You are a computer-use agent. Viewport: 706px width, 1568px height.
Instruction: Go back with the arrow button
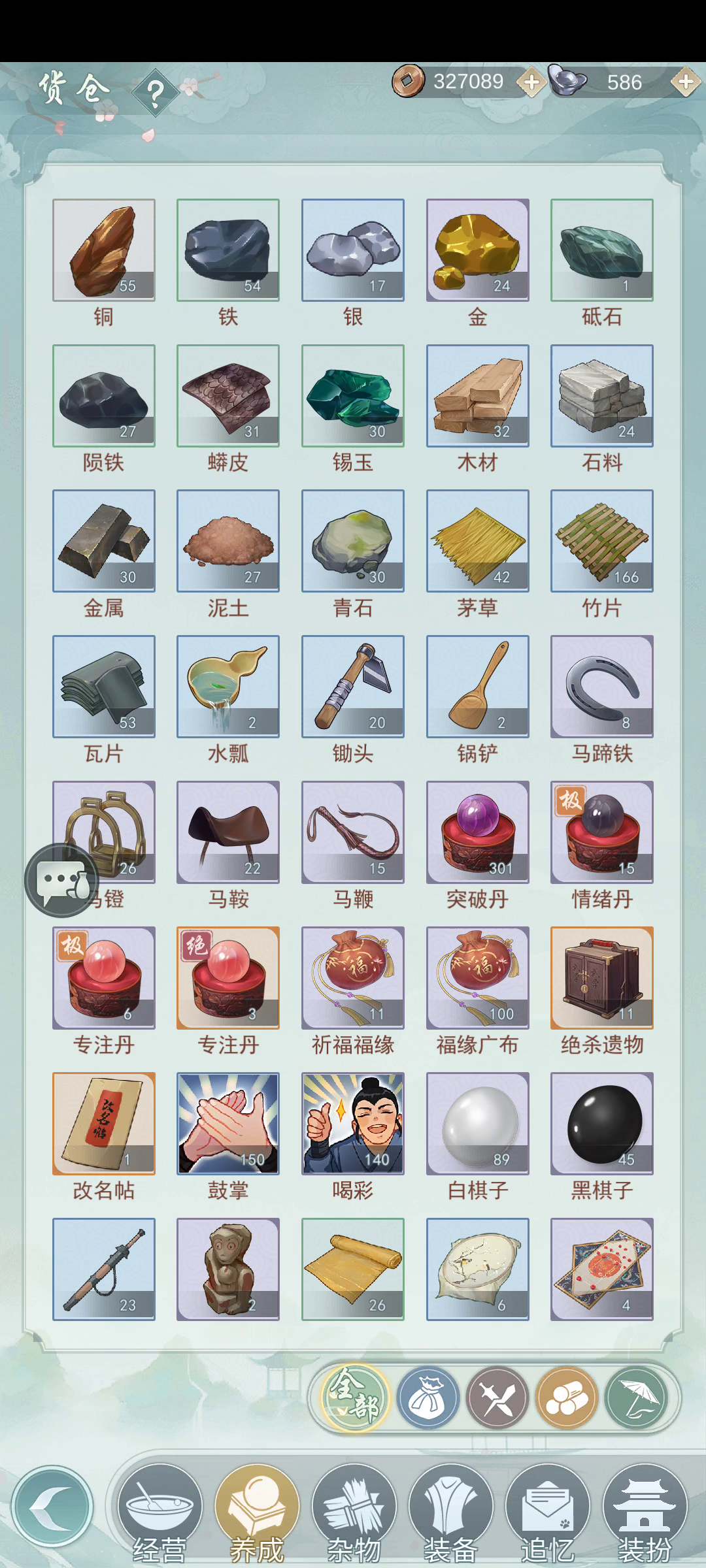pyautogui.click(x=52, y=1506)
